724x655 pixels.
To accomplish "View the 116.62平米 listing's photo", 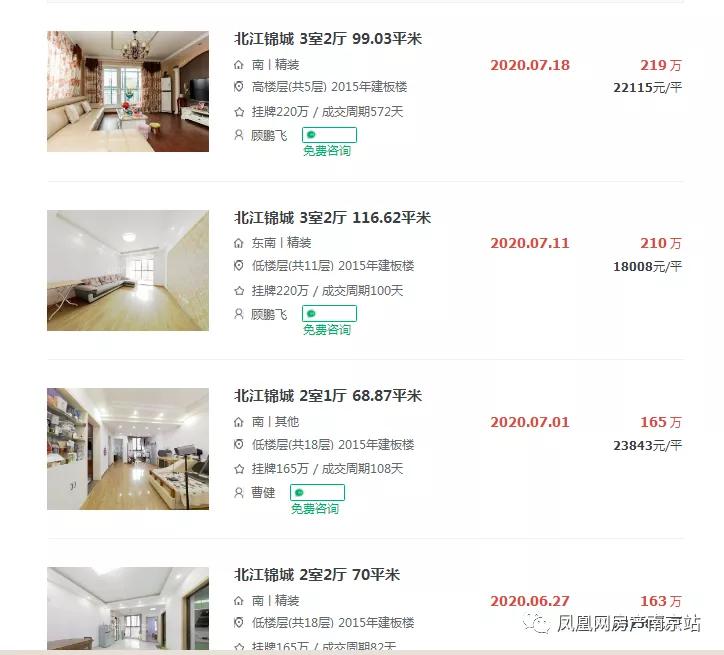I will pyautogui.click(x=128, y=270).
